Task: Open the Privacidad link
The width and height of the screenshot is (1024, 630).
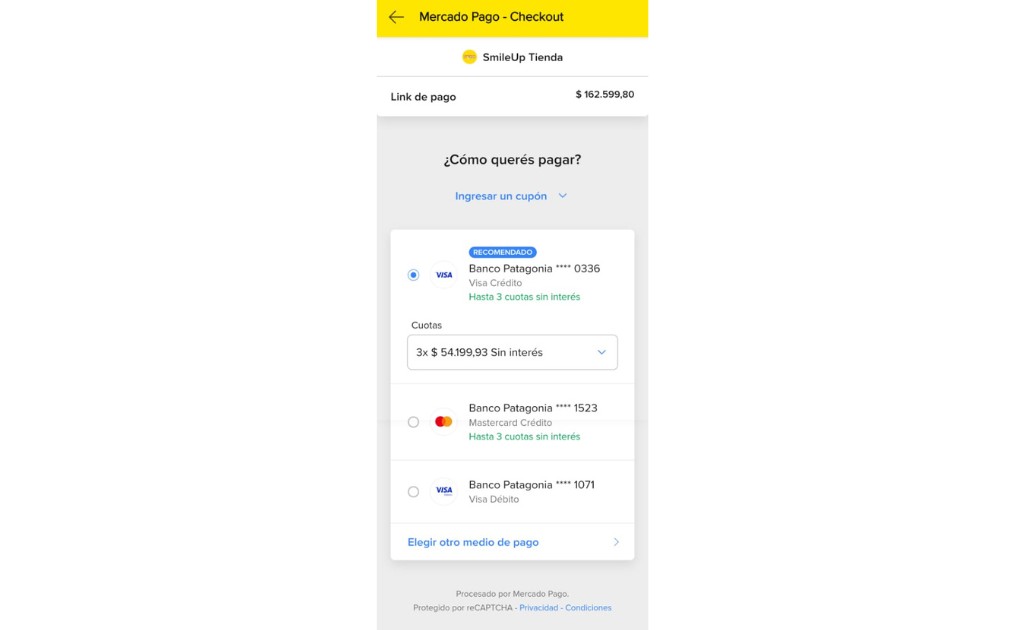Action: (x=538, y=608)
